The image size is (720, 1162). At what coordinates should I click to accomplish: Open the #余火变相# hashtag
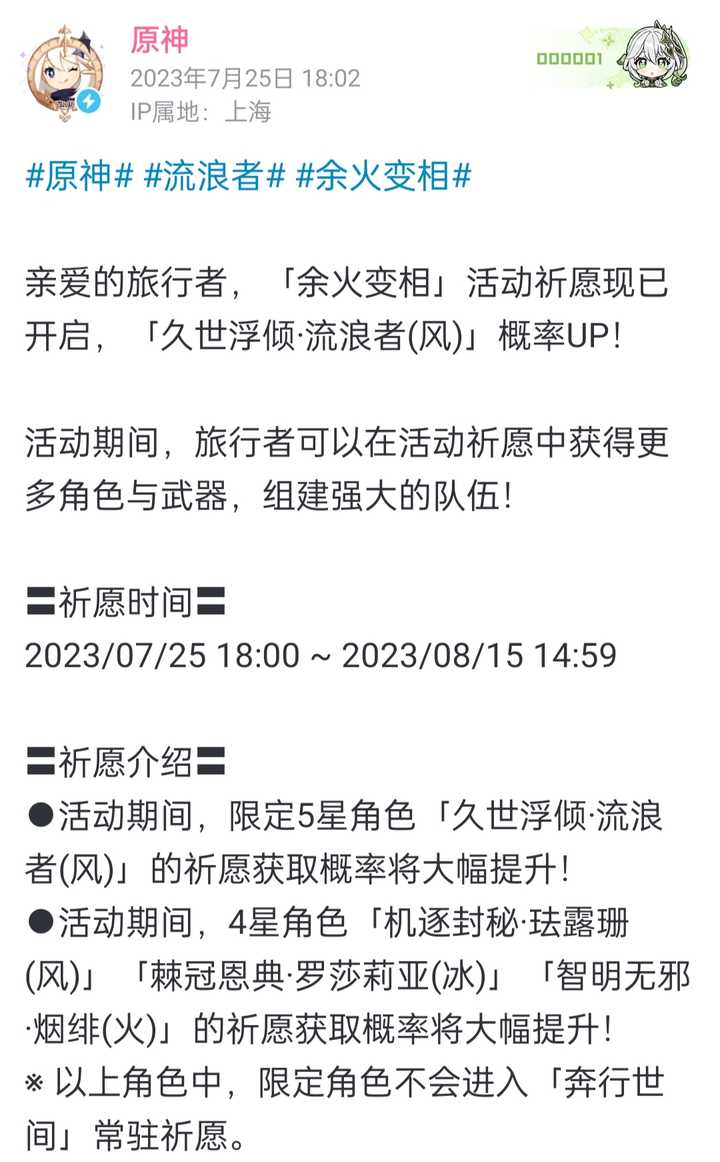383,178
